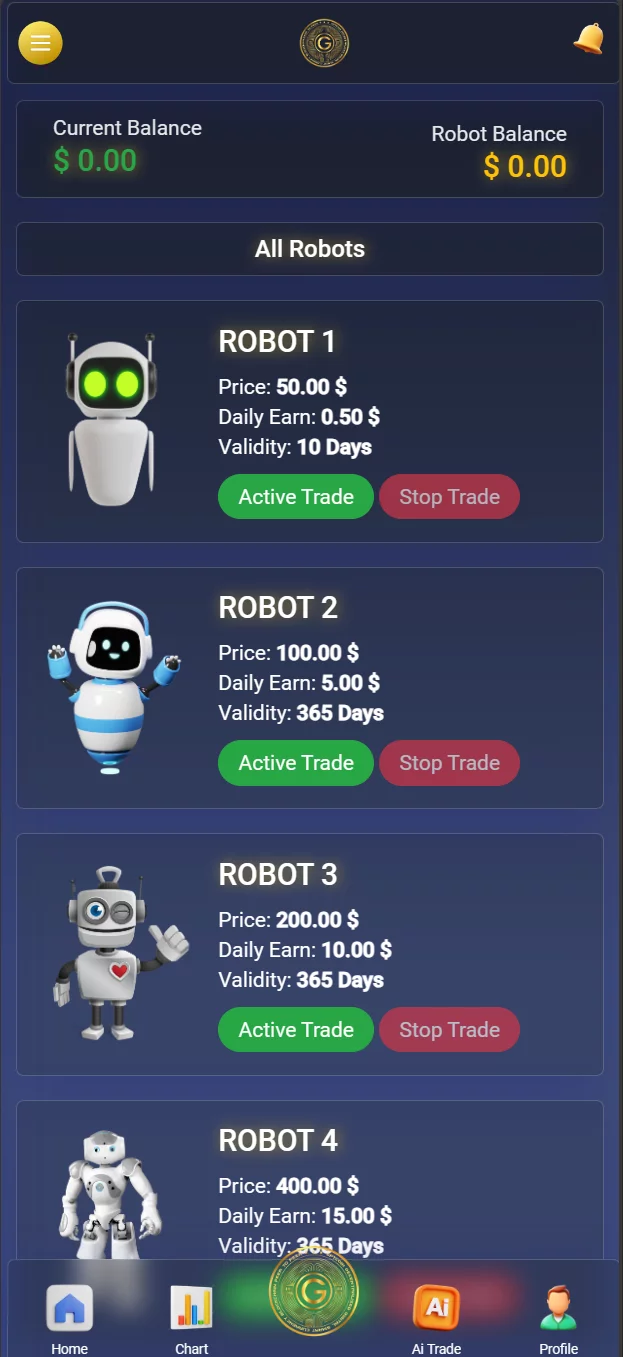This screenshot has height=1357, width=623.
Task: Tap the center gold coin button
Action: coord(313,1292)
